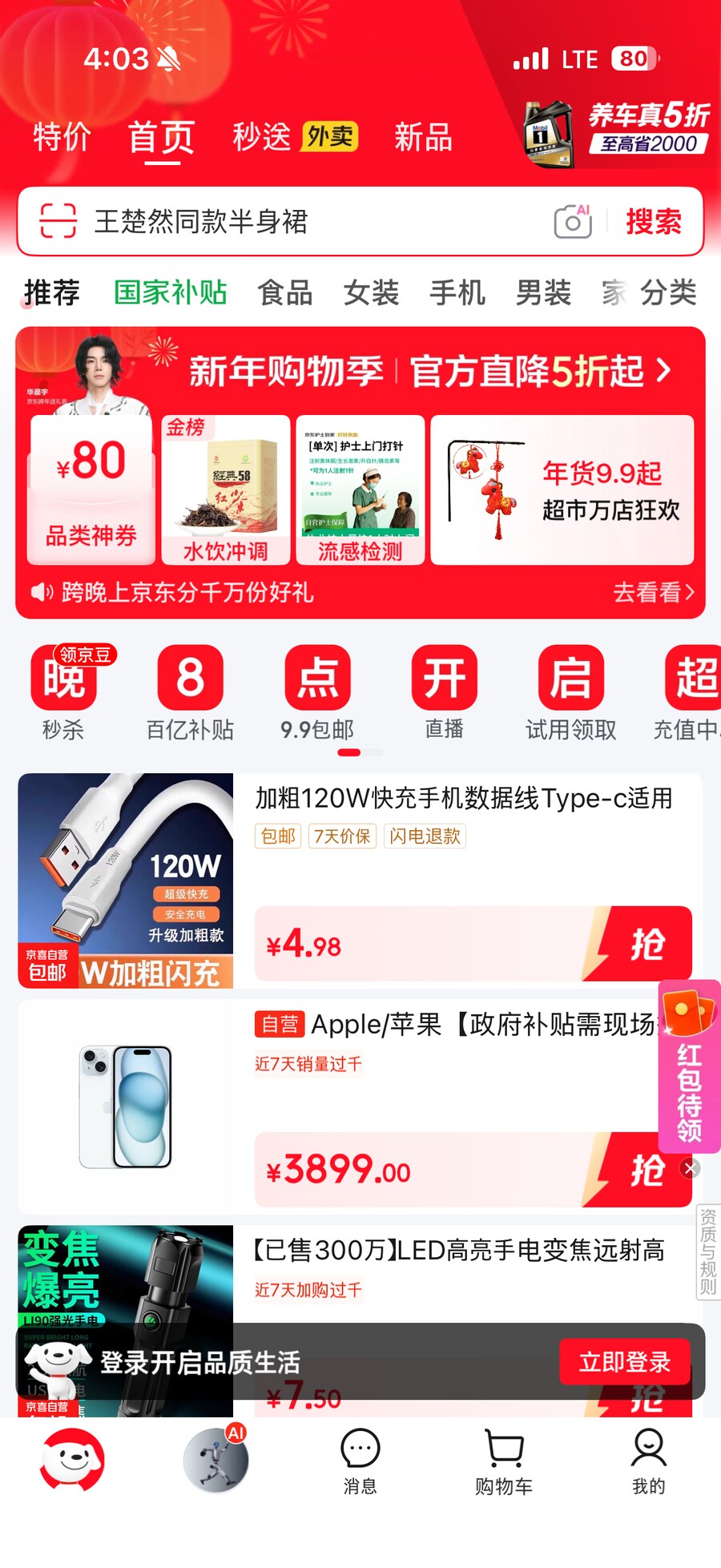721x1568 pixels.
Task: Tap the scan icon in search bar
Action: point(58,221)
